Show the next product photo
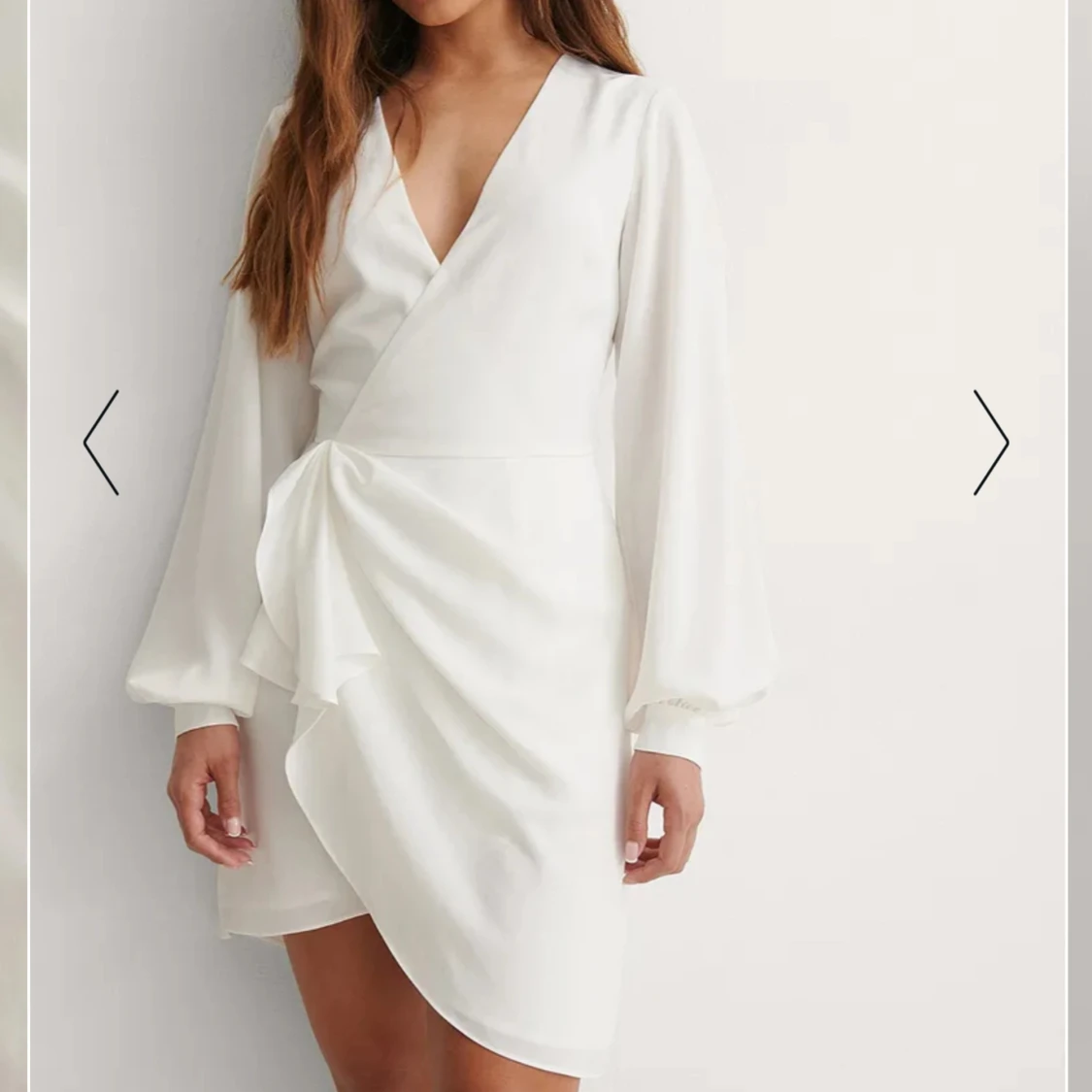The image size is (1092, 1092). (991, 443)
